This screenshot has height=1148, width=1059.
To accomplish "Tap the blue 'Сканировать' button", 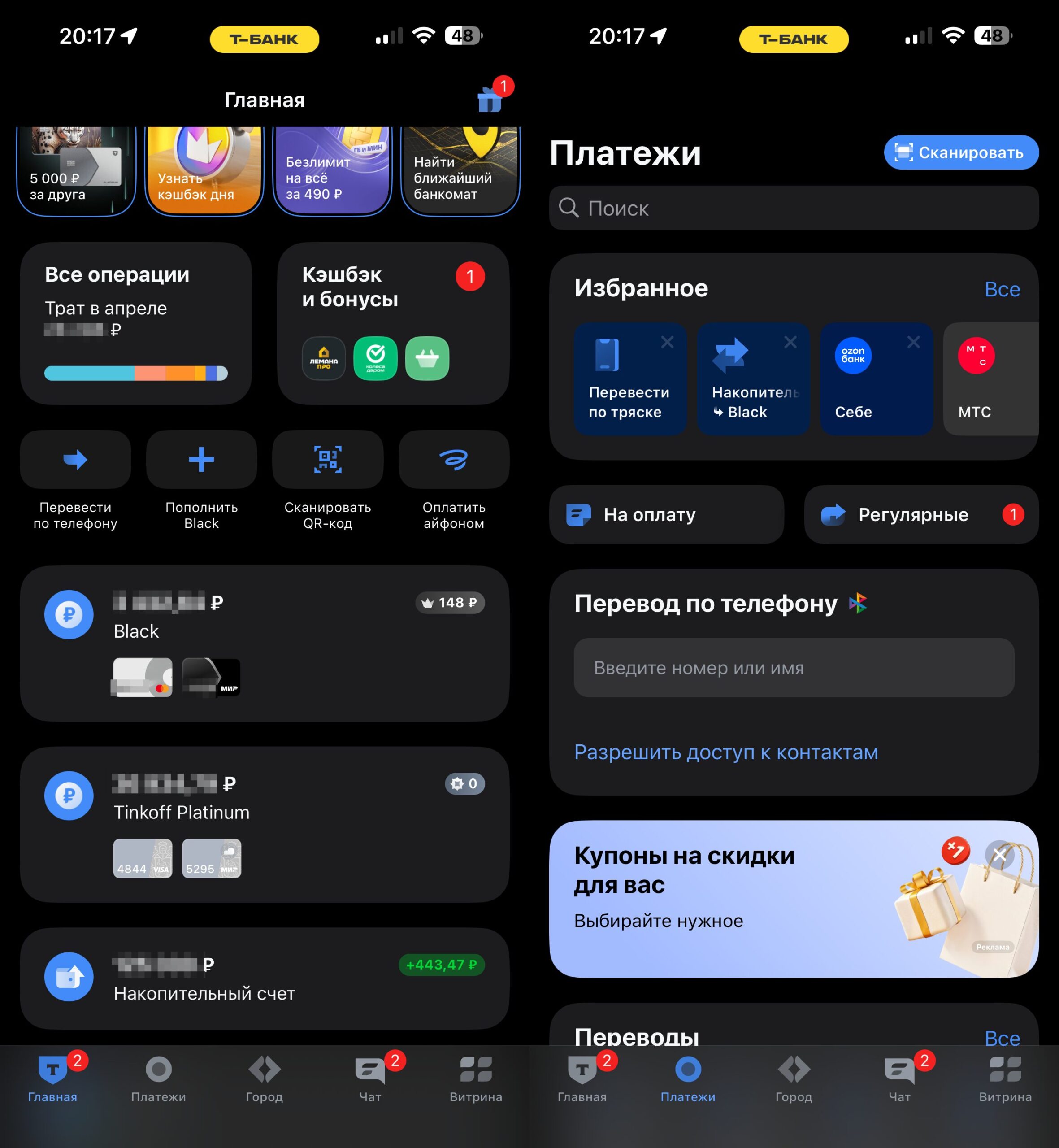I will pyautogui.click(x=960, y=152).
